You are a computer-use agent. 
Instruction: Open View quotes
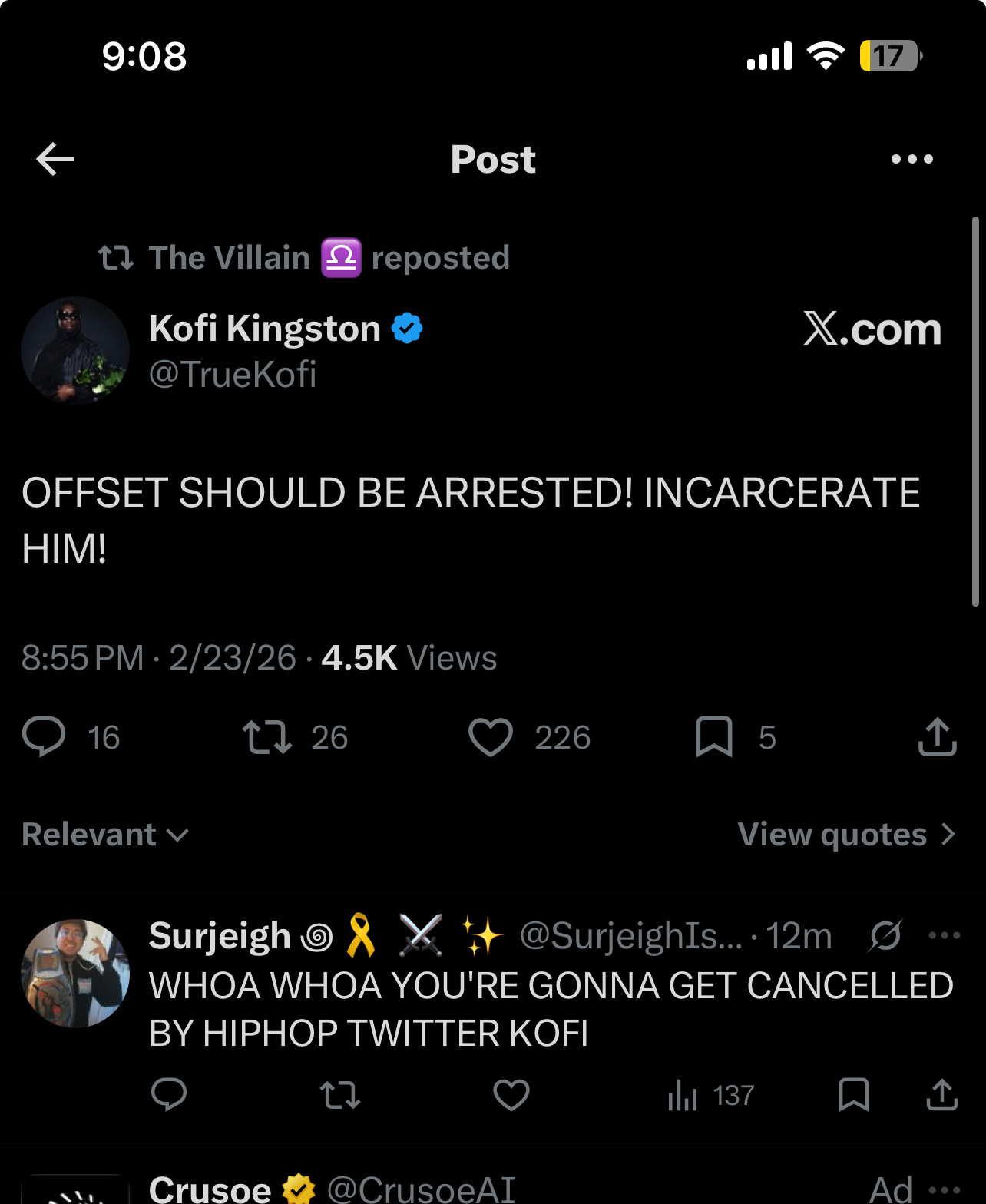[x=846, y=835]
